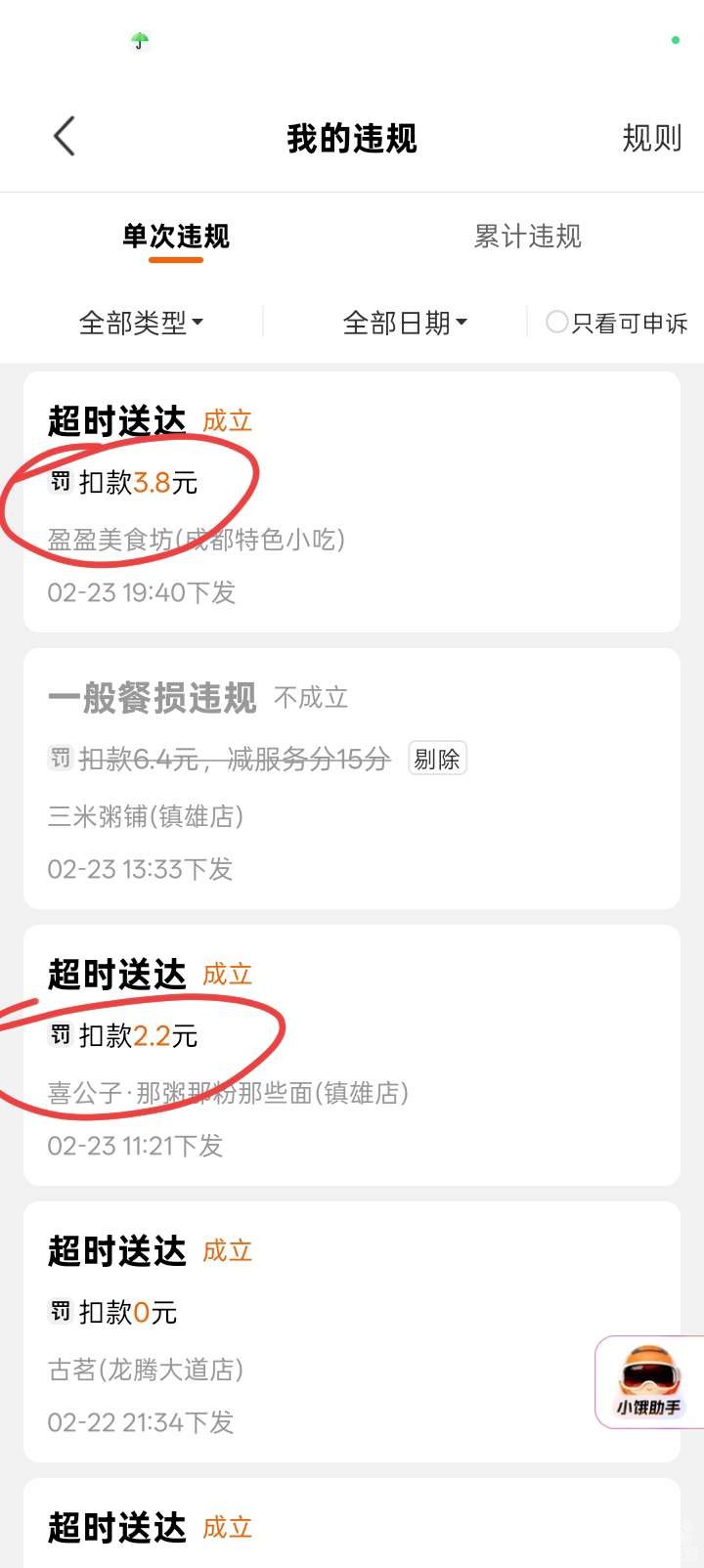This screenshot has width=704, height=1568.
Task: Open the 喜公子 violation with 2.2元 fine
Action: pyautogui.click(x=352, y=1055)
